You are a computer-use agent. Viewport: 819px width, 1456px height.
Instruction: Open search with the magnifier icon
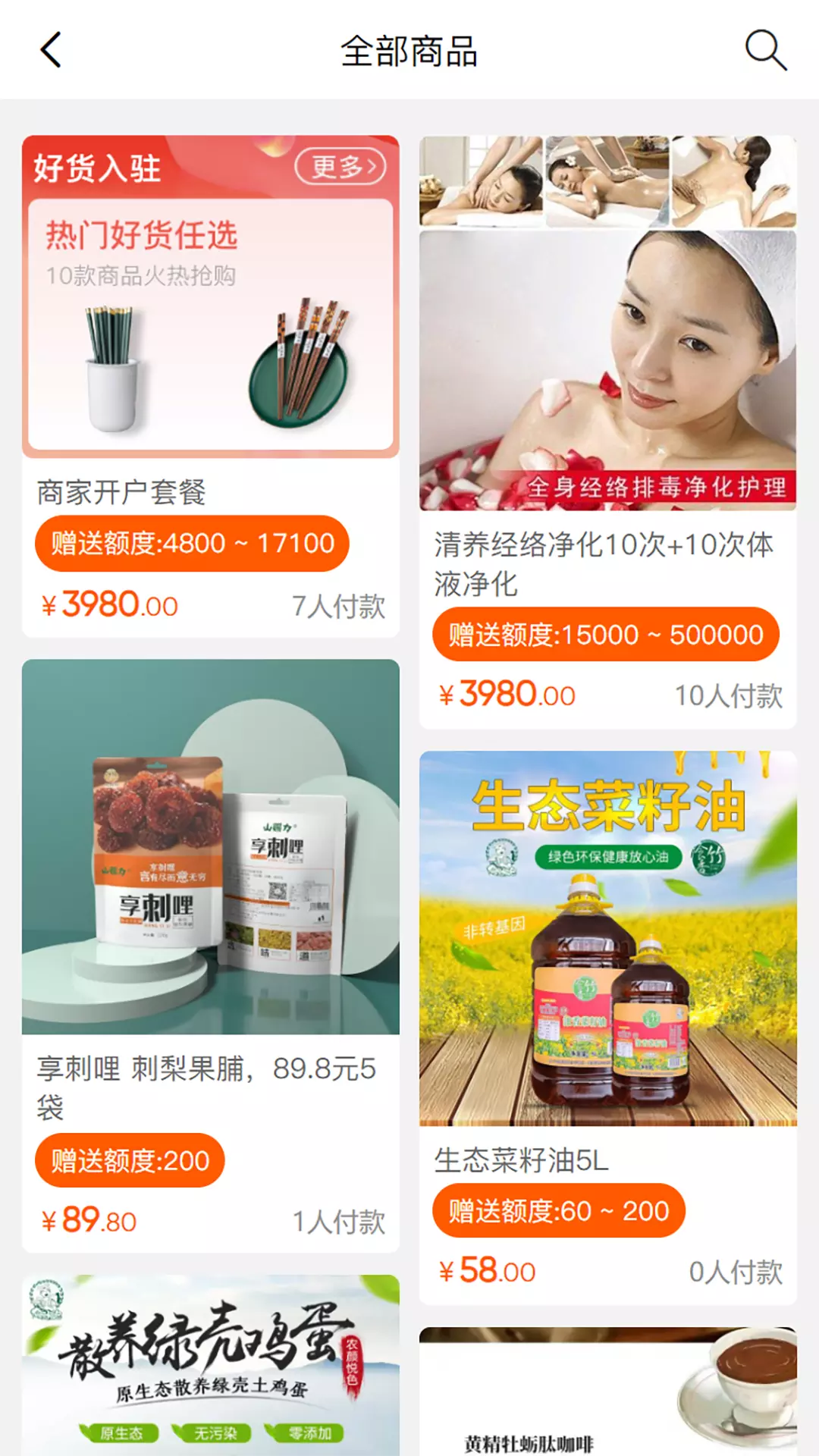pos(766,50)
